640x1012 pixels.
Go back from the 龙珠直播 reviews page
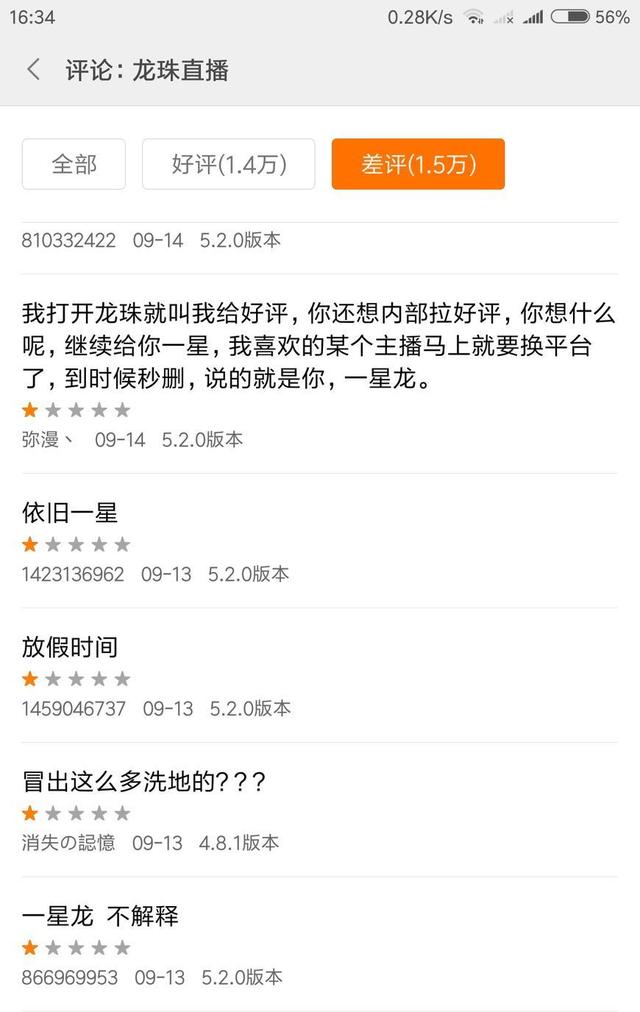point(34,70)
